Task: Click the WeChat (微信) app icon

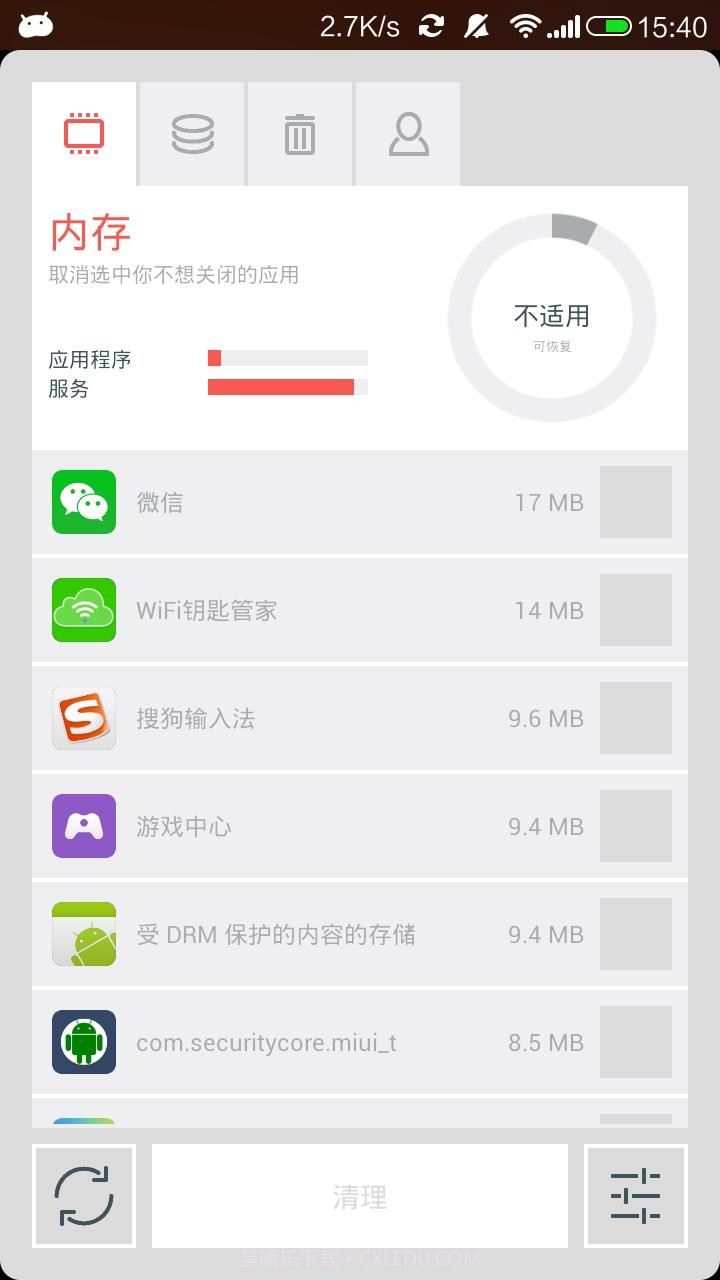Action: pos(84,502)
